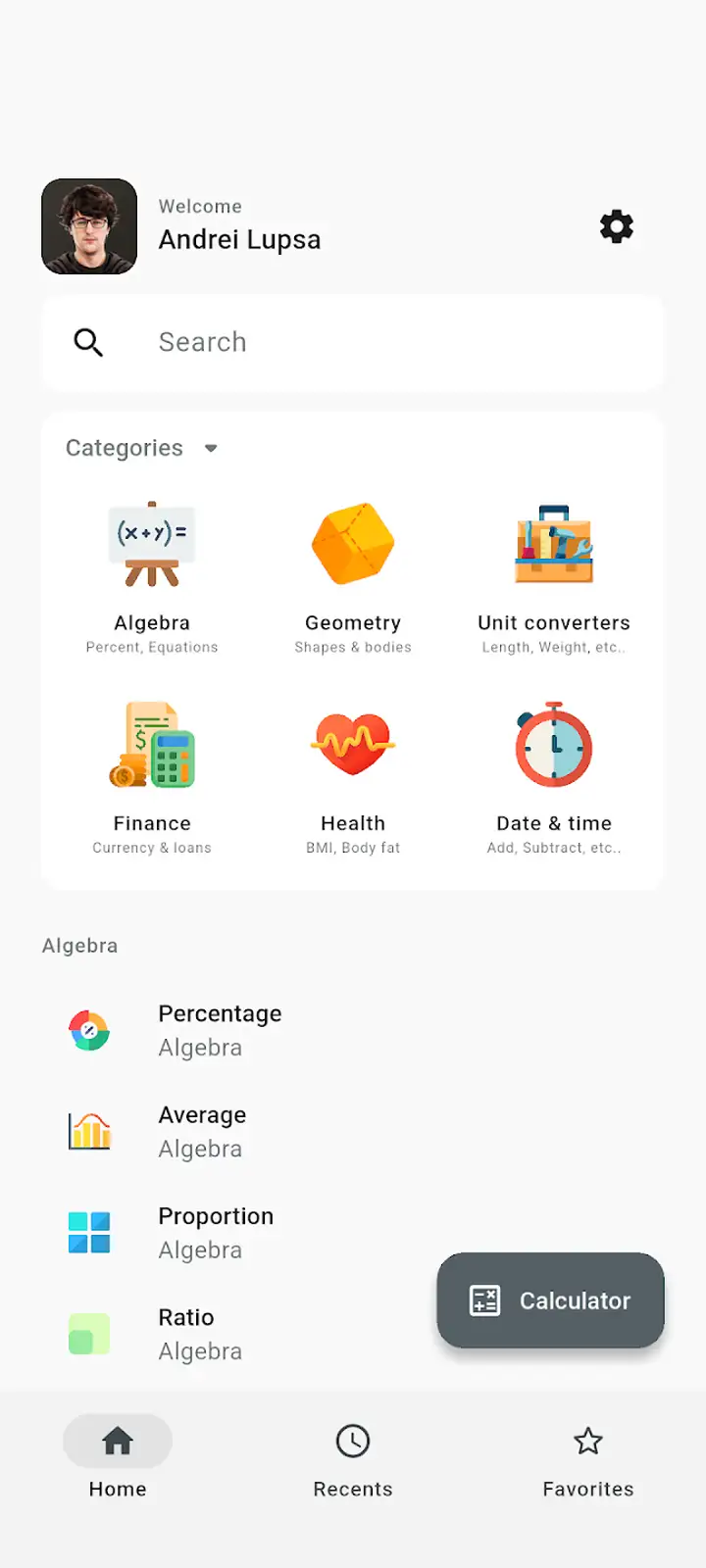Switch to the Recents tab

click(353, 1460)
